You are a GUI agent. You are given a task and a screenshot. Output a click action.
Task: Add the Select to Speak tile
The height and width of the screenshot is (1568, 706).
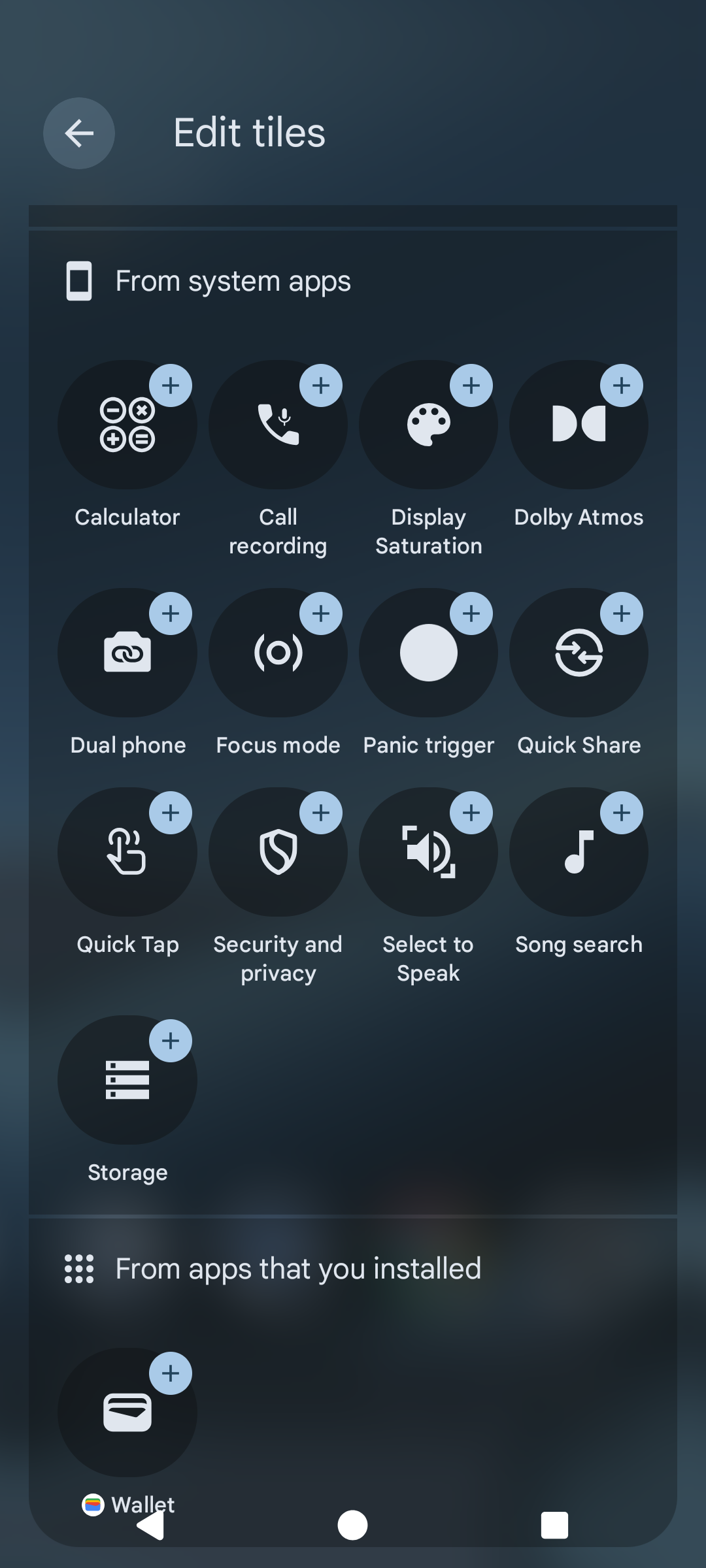coord(471,813)
